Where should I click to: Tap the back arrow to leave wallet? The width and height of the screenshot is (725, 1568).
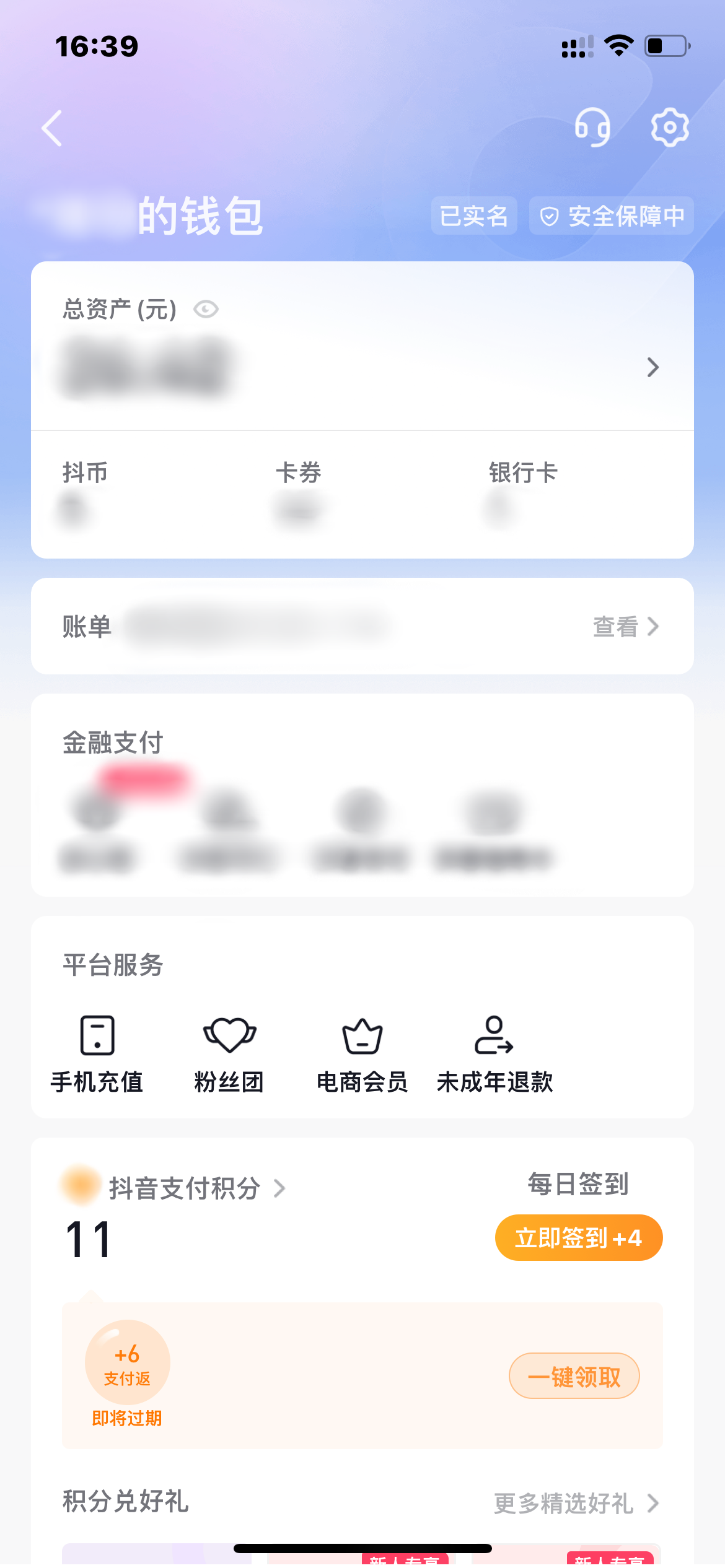coord(52,128)
